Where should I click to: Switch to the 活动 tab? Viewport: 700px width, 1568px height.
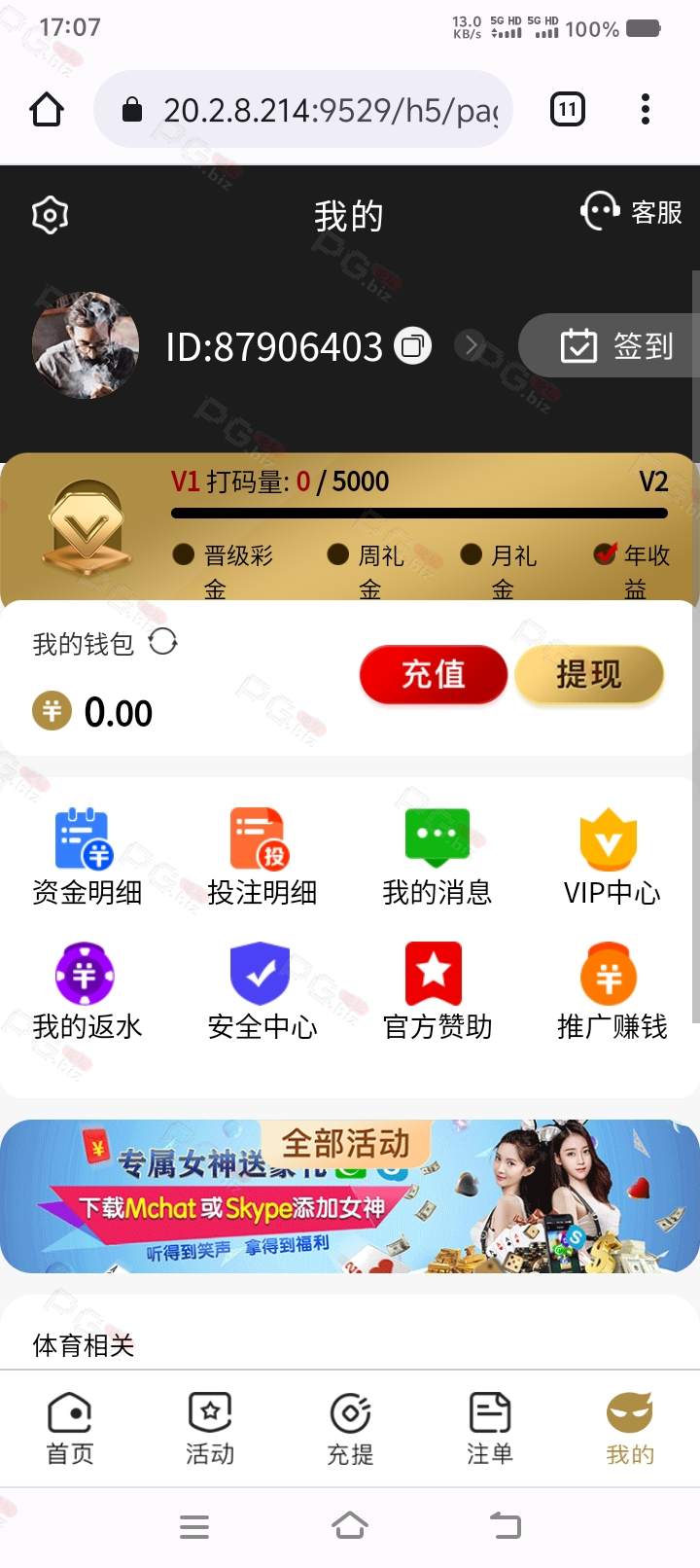[x=210, y=1428]
